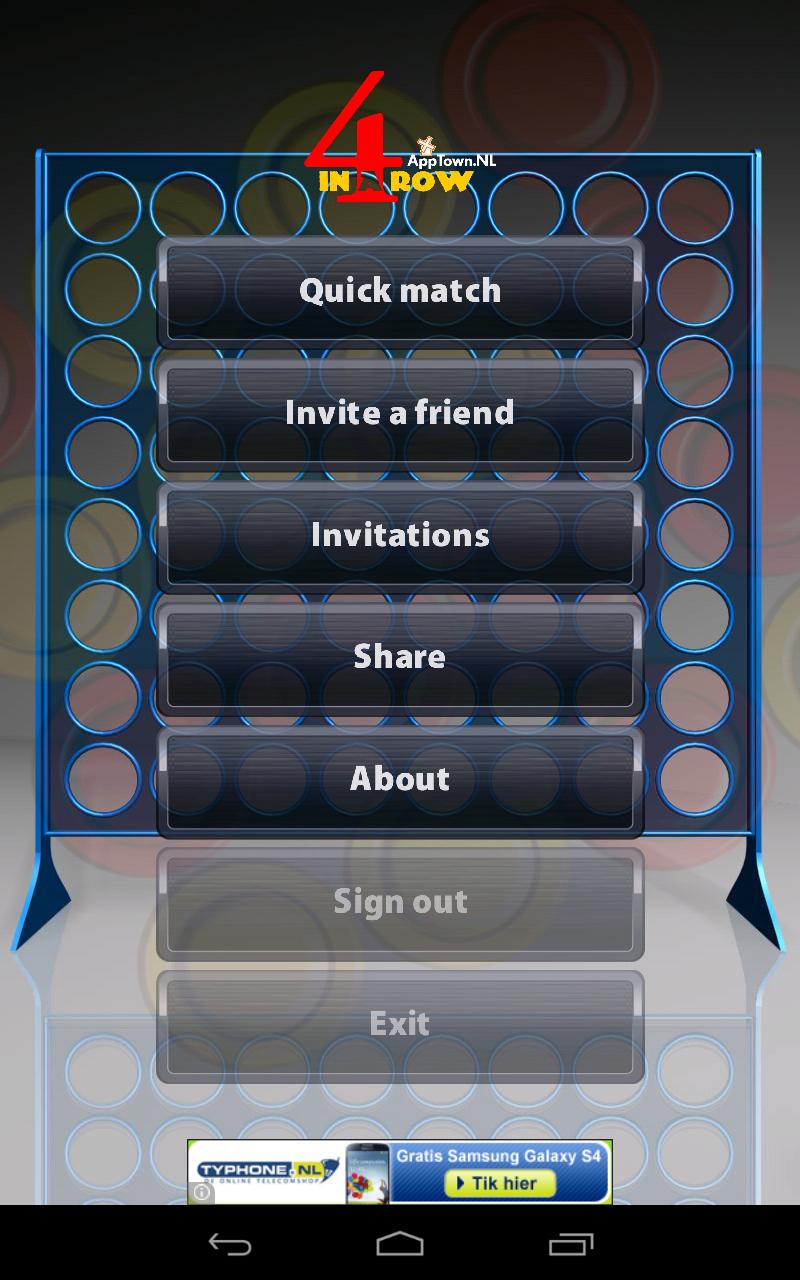Click the Samsung Galaxy S4 phone image
Viewport: 800px width, 1280px height.
pyautogui.click(x=370, y=1172)
